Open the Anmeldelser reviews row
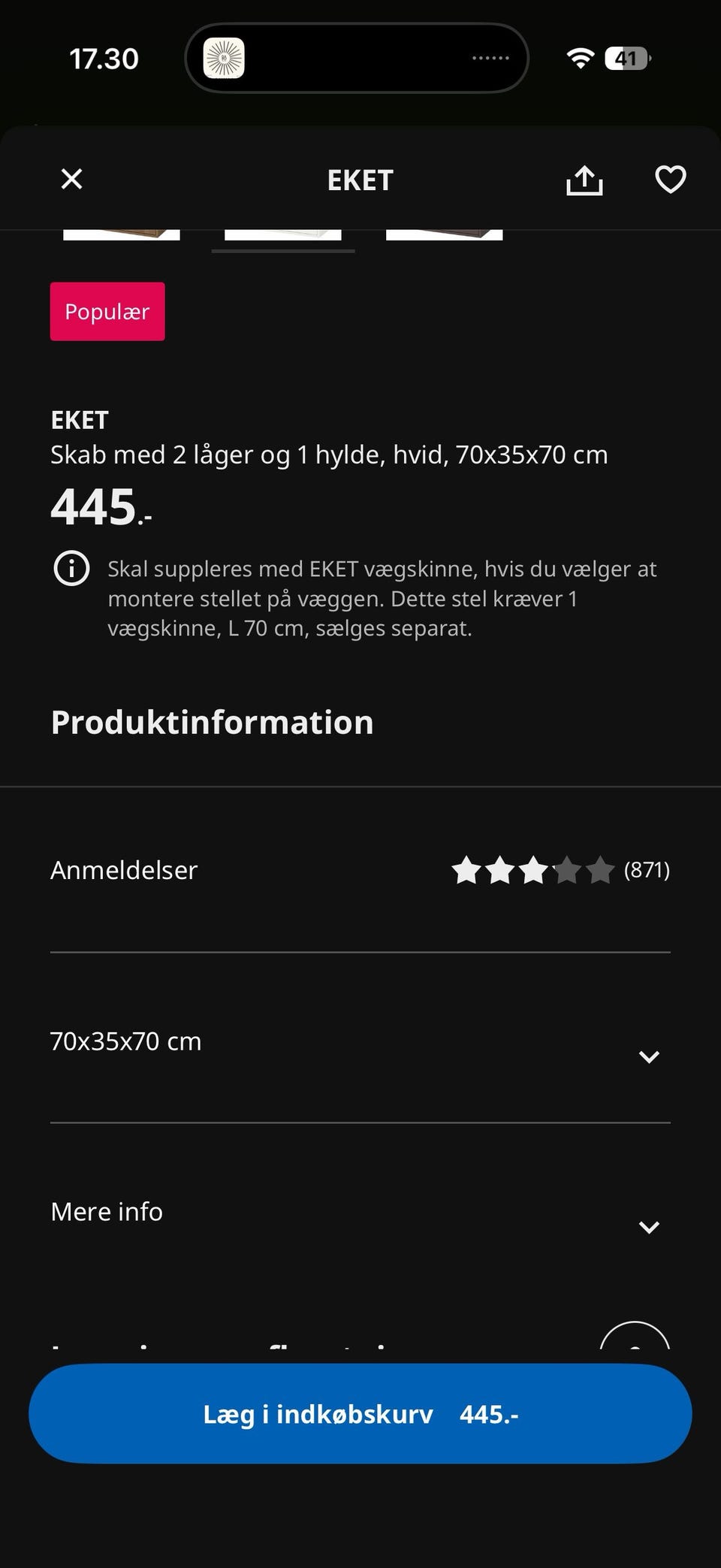Screen dimensions: 721x1568 [x=360, y=870]
